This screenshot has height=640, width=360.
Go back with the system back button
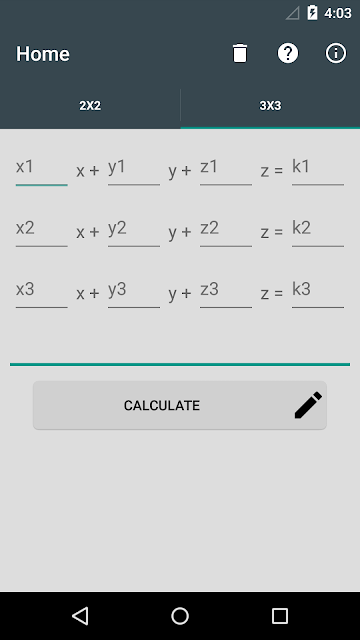tap(80, 616)
